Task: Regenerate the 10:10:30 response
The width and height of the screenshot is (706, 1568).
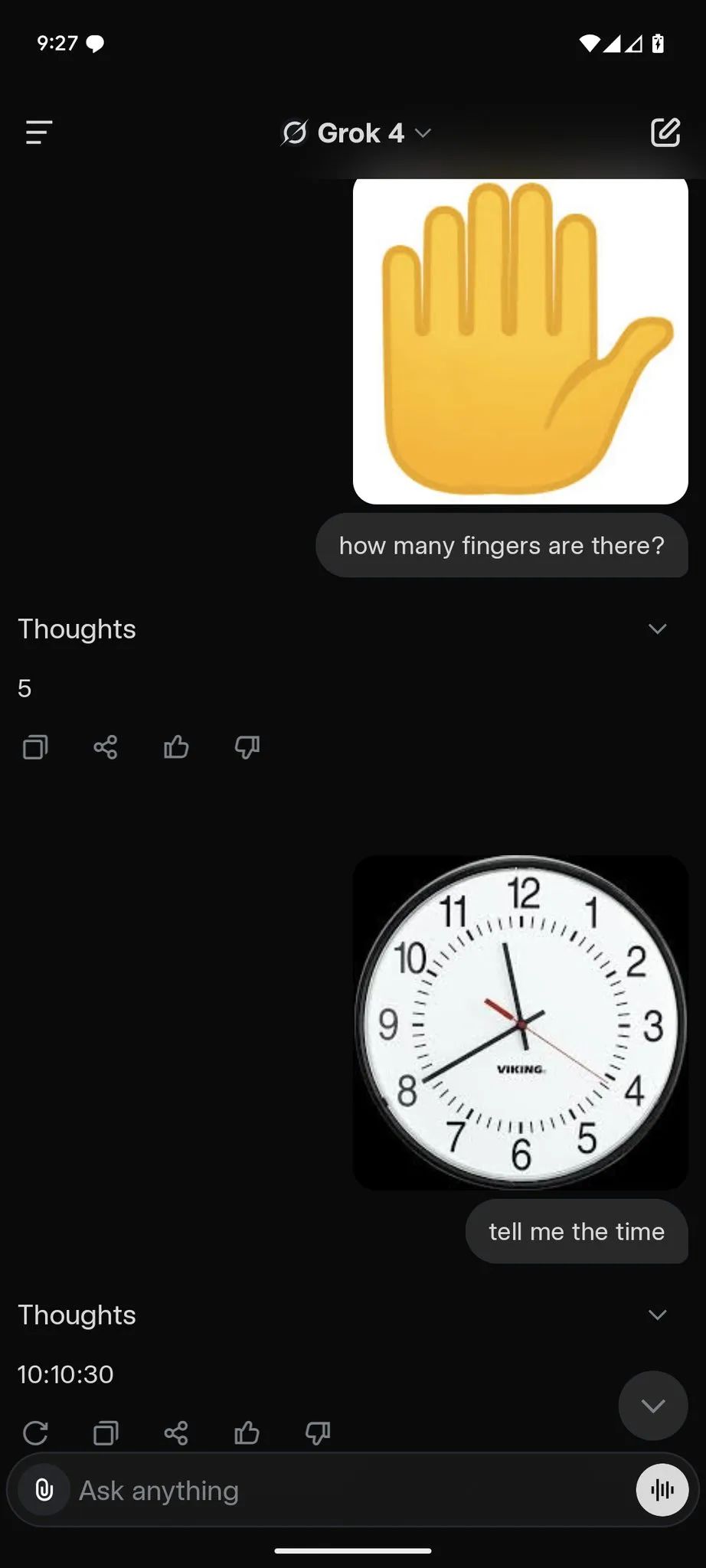Action: tap(35, 1432)
